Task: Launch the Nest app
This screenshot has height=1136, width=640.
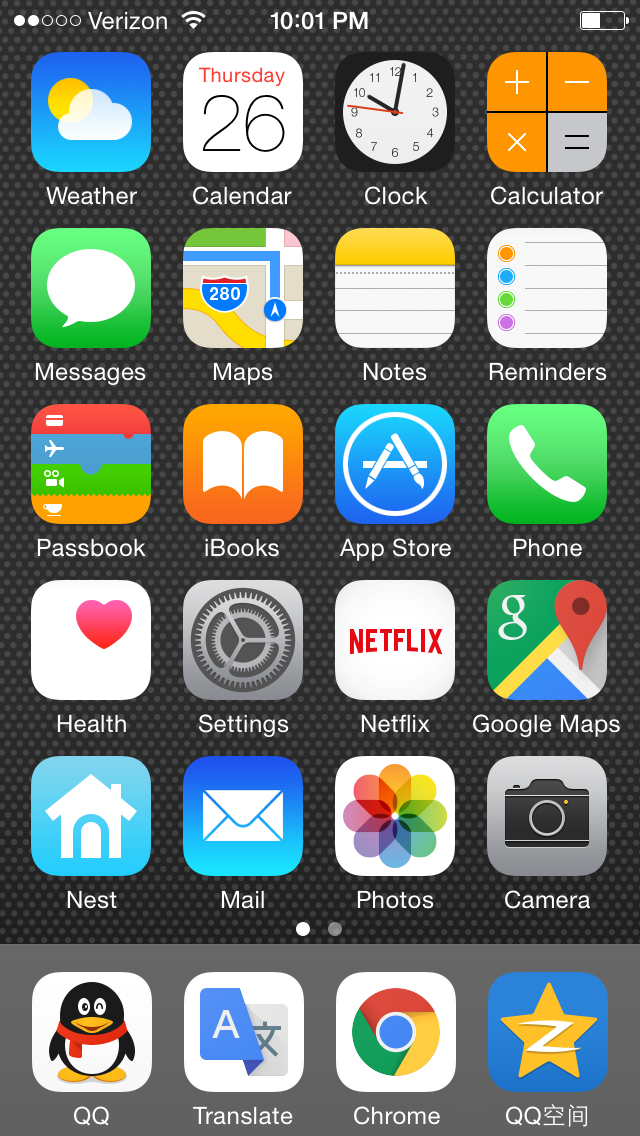Action: point(91,816)
